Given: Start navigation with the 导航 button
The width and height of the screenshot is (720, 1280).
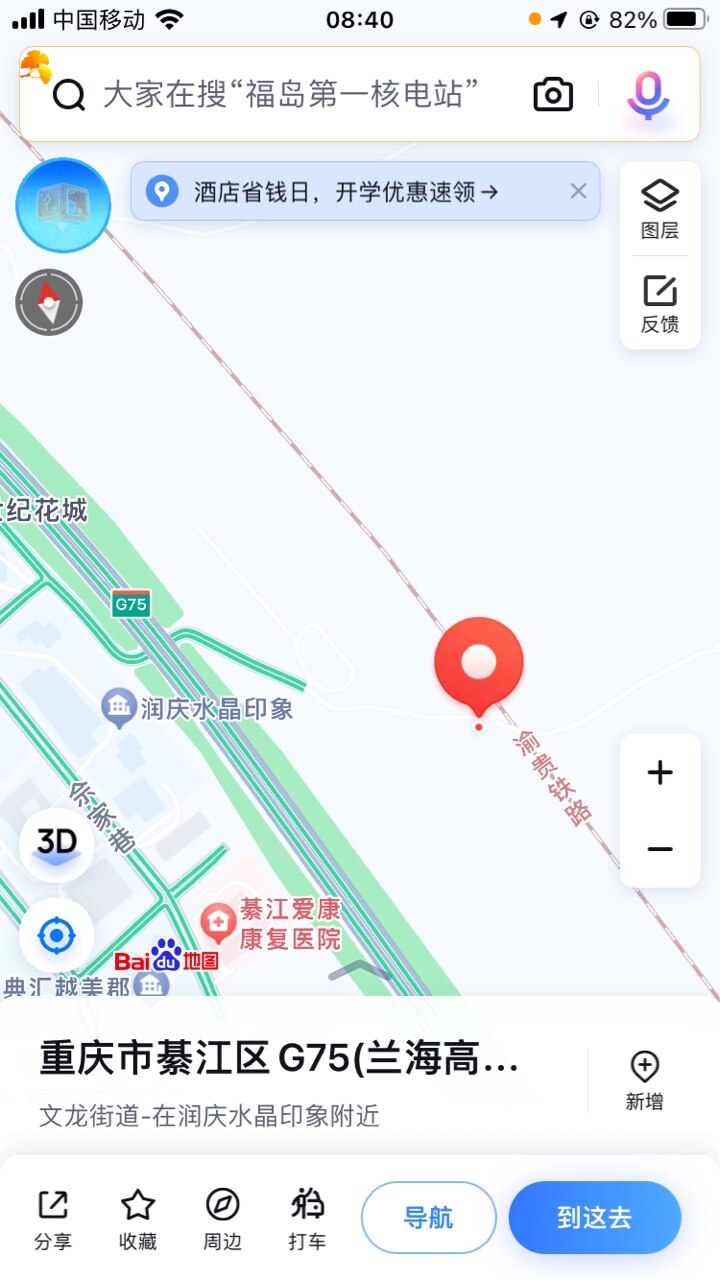Looking at the screenshot, I should click(428, 1217).
